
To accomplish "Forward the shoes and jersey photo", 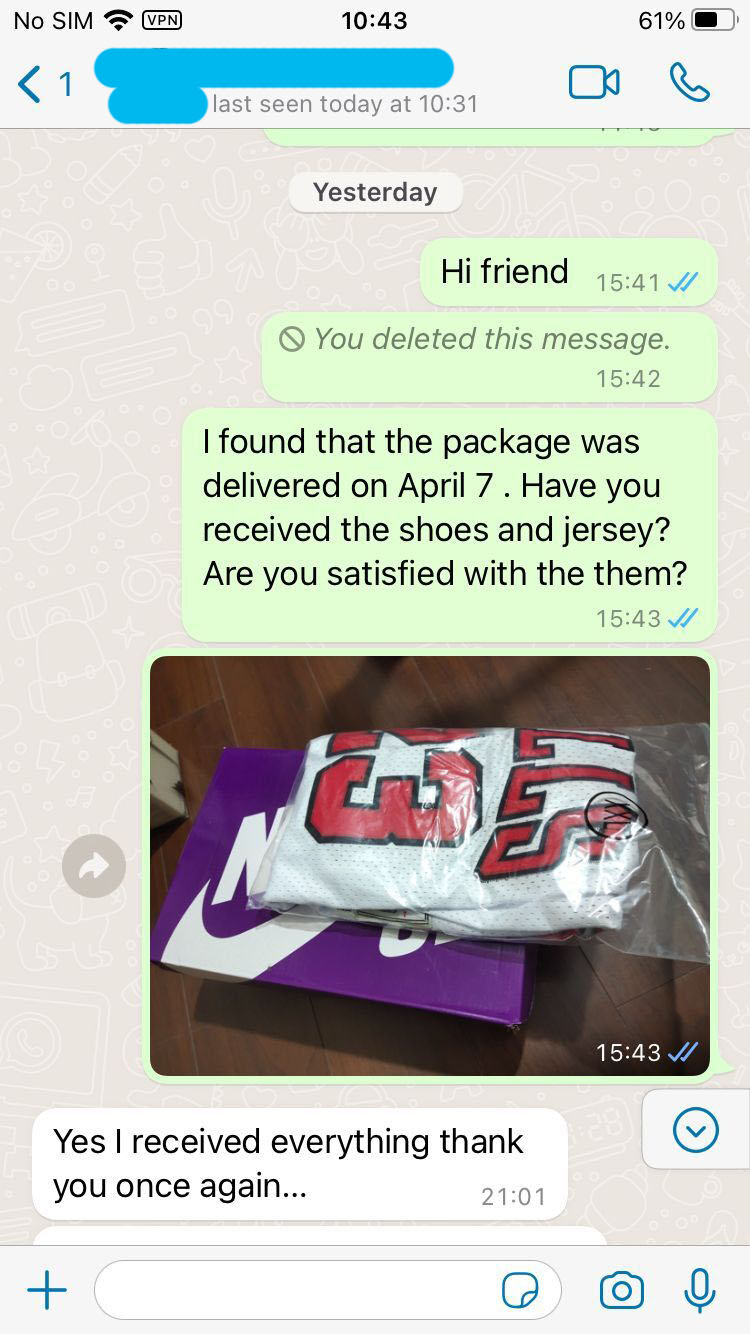I will click(94, 866).
